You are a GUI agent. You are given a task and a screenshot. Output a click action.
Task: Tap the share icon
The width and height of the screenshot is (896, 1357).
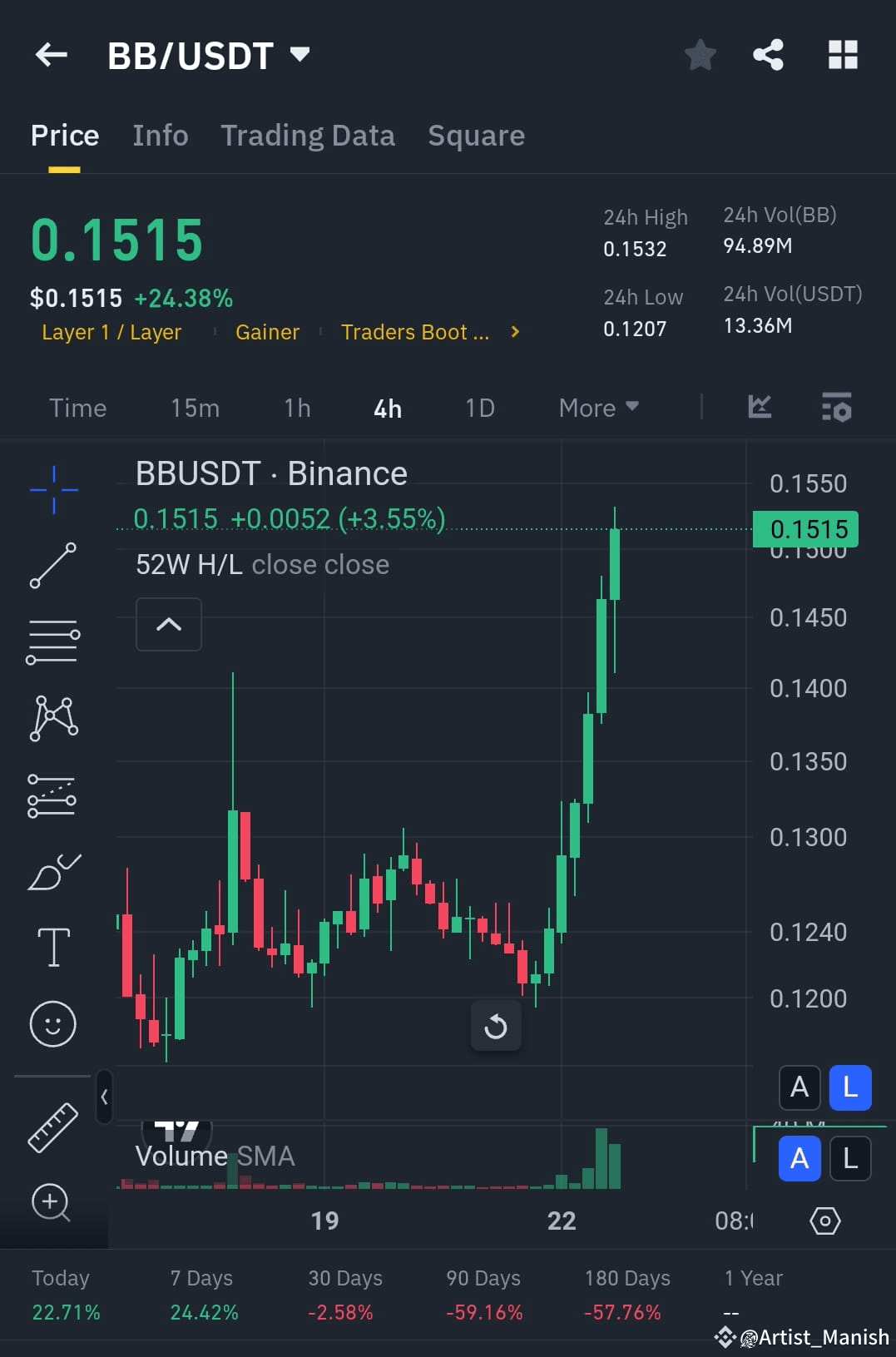[767, 55]
